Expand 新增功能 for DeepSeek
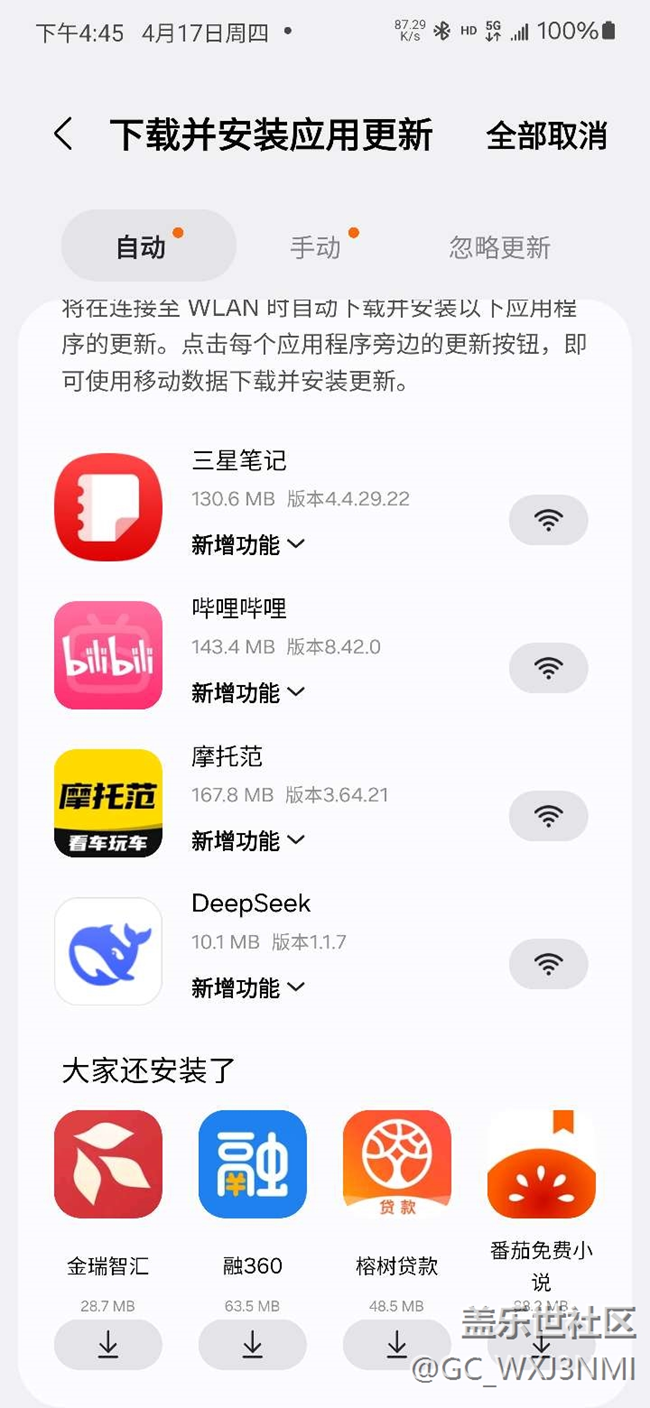650x1408 pixels. click(248, 988)
